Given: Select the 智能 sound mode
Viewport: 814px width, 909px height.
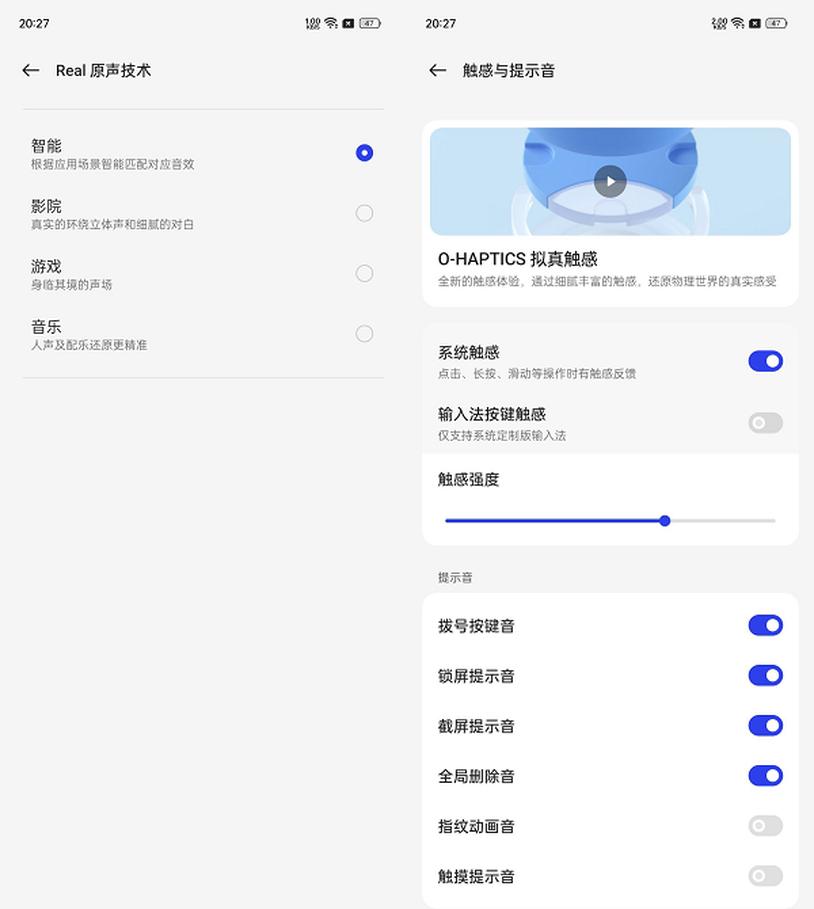Looking at the screenshot, I should (x=364, y=152).
